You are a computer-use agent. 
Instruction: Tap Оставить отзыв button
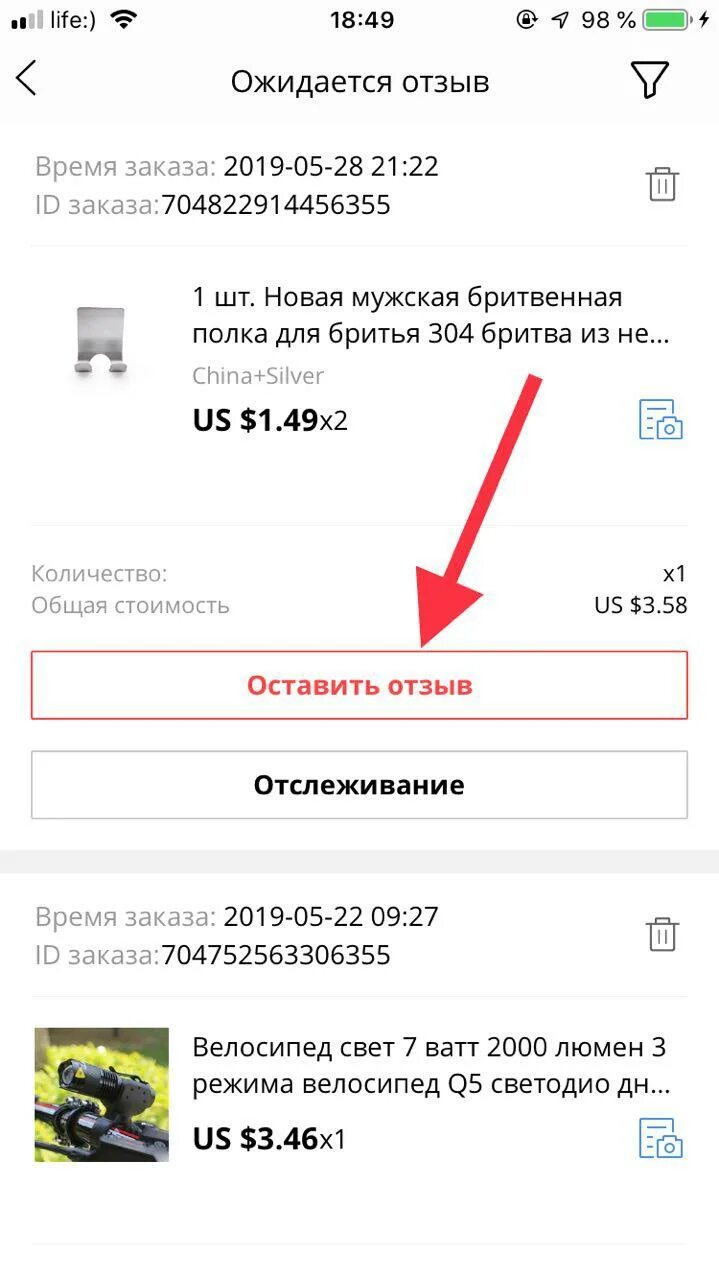359,685
